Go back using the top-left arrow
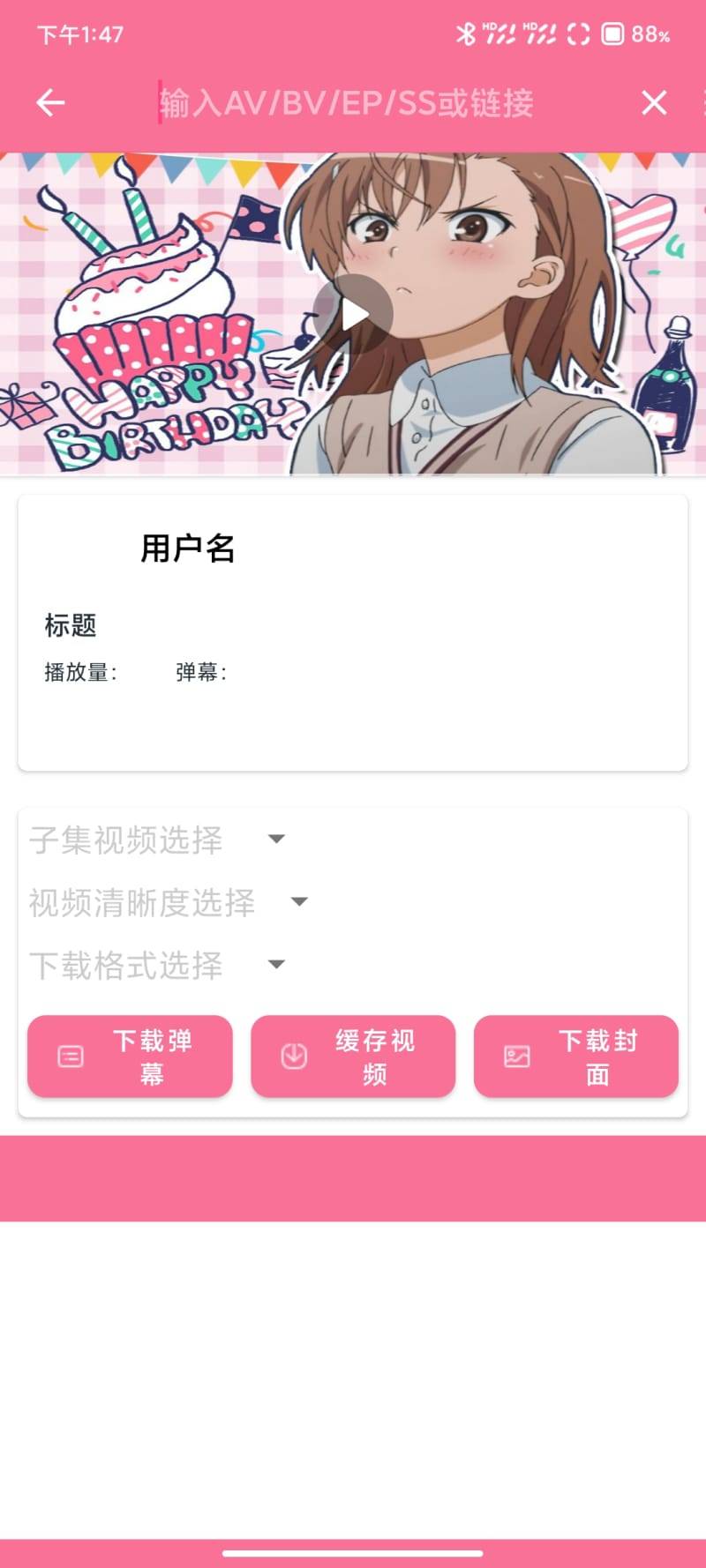 coord(50,103)
